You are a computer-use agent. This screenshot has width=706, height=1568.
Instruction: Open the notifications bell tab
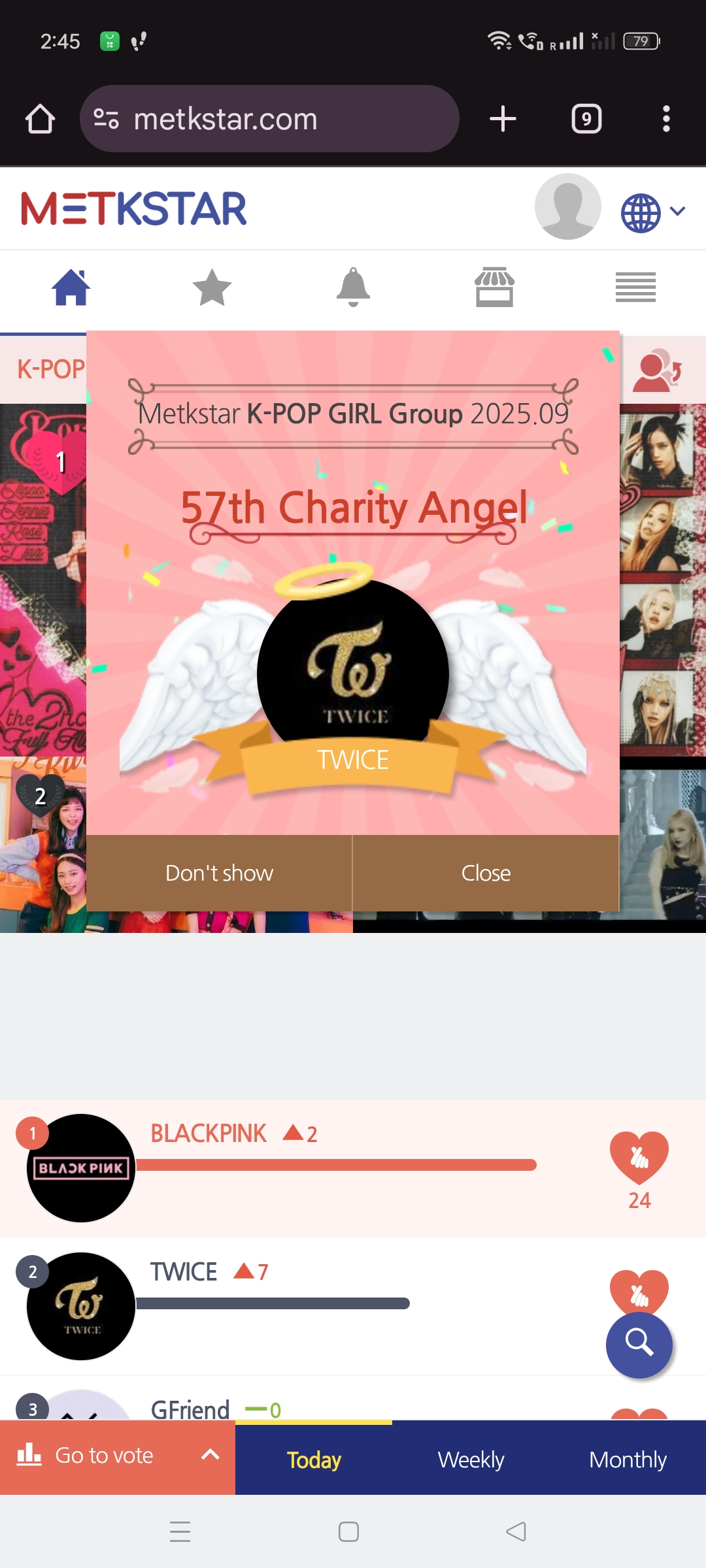click(x=353, y=287)
